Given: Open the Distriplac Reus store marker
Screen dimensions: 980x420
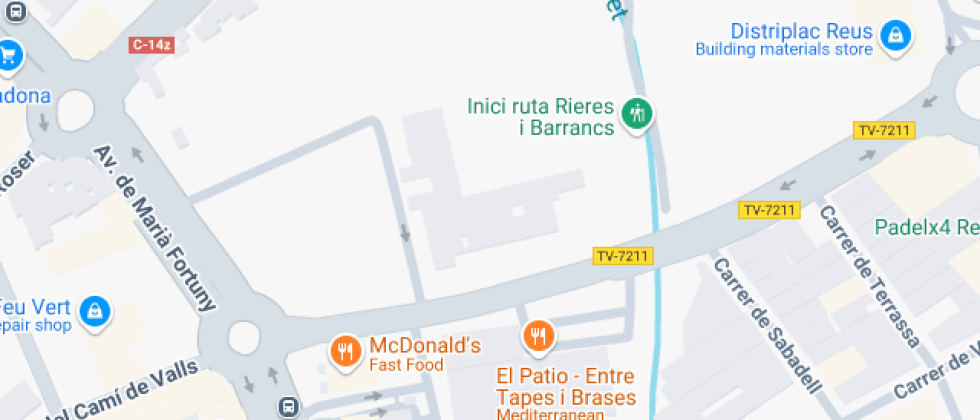Looking at the screenshot, I should (897, 37).
